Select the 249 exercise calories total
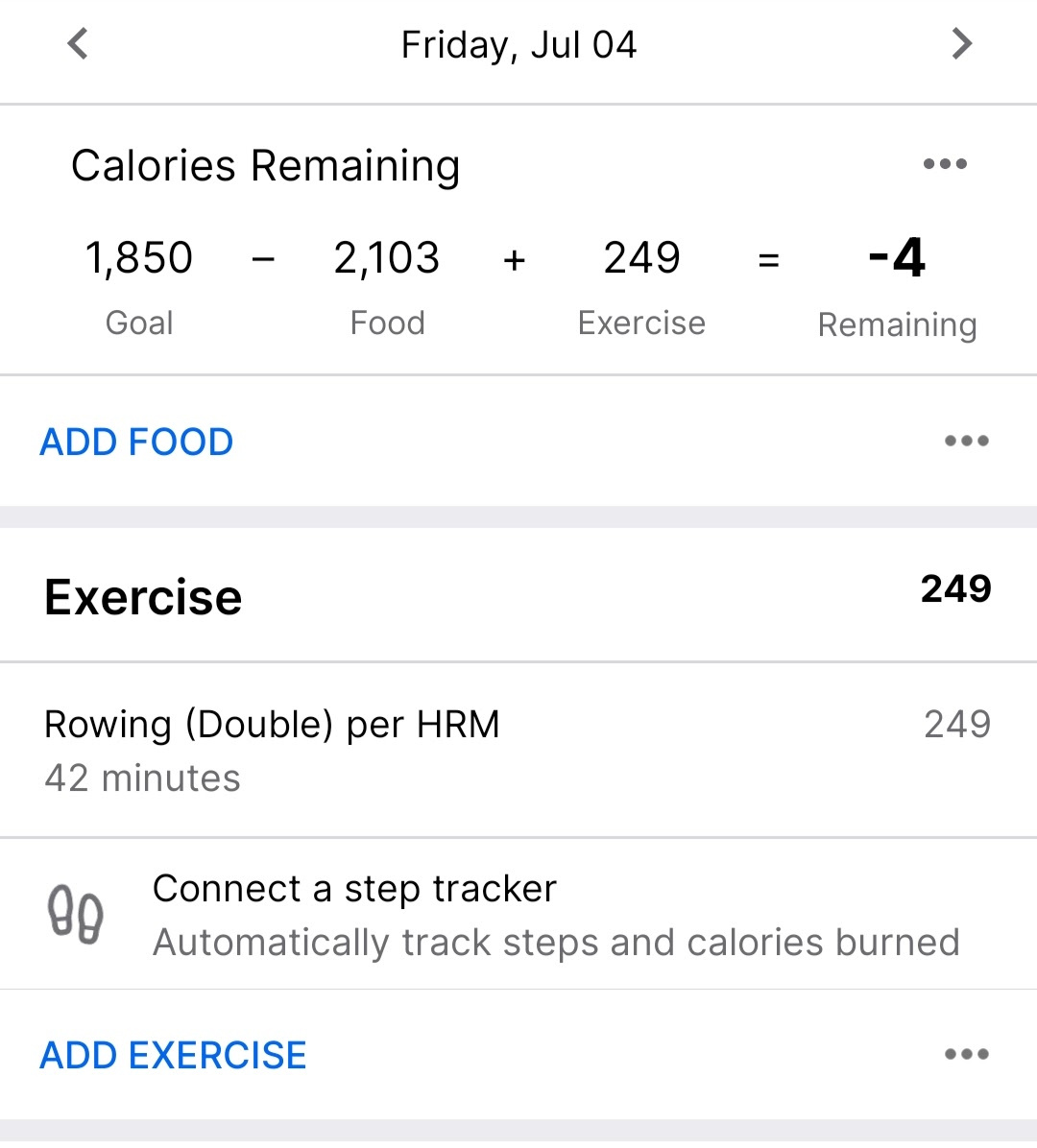1037x1148 pixels. click(x=955, y=588)
